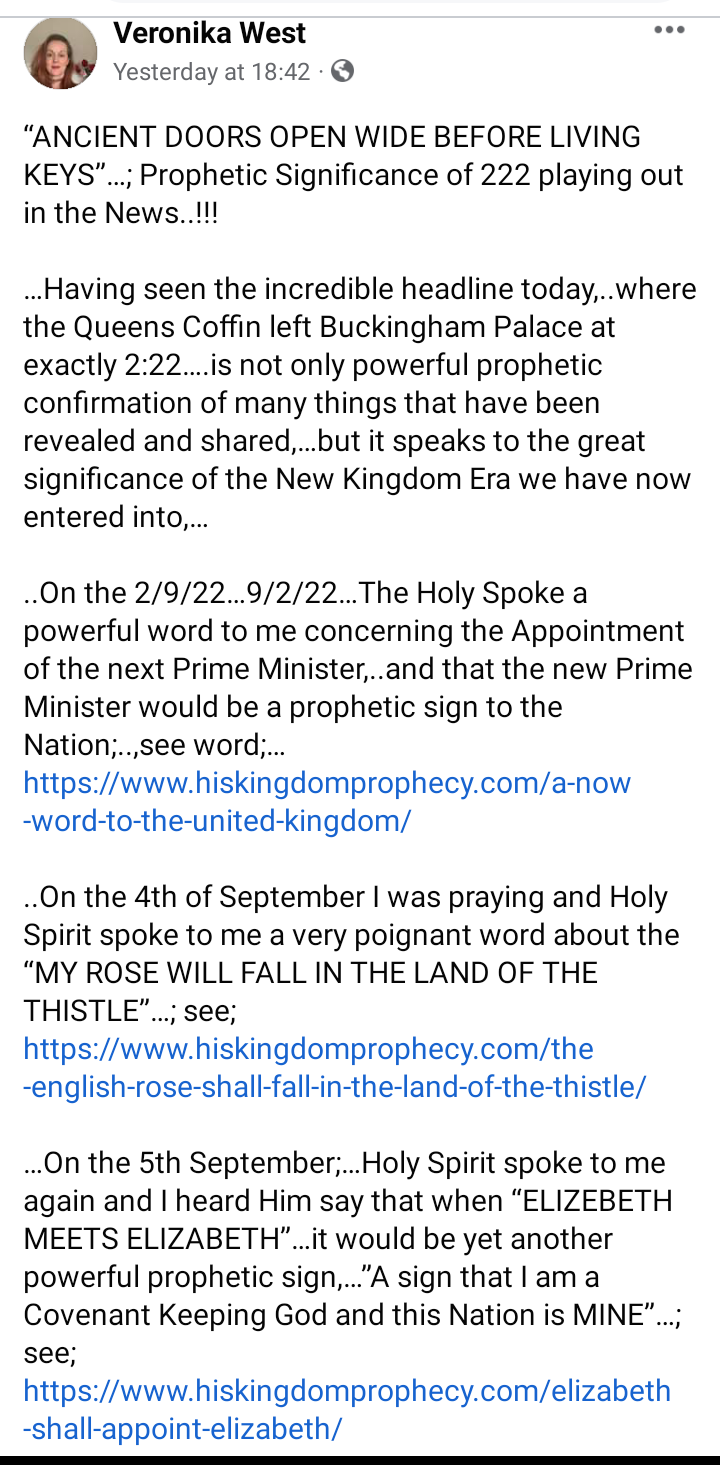Screen dimensions: 720x1465
Task: Visit the elizabeth-shall-appoint-elizabeth link
Action: pos(346,1410)
